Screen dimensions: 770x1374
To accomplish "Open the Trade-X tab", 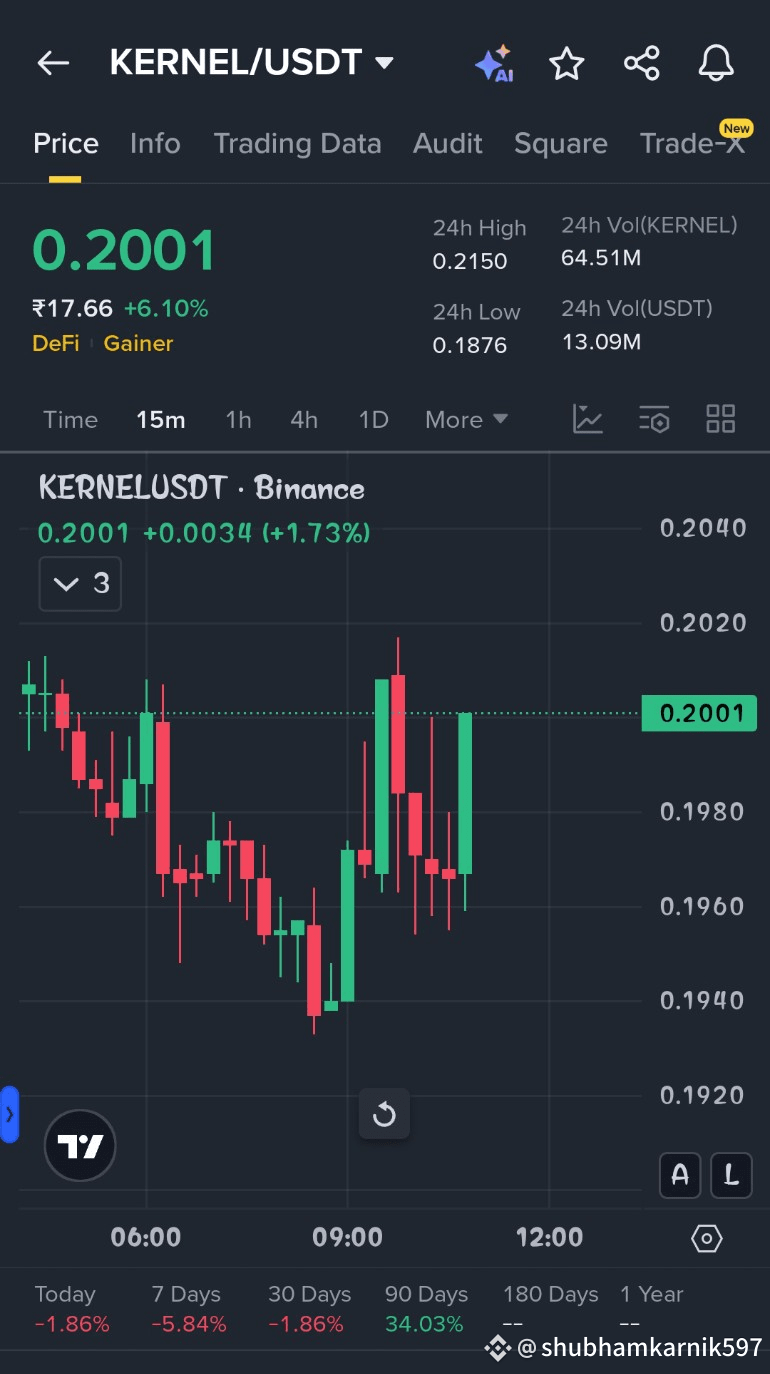I will point(693,143).
